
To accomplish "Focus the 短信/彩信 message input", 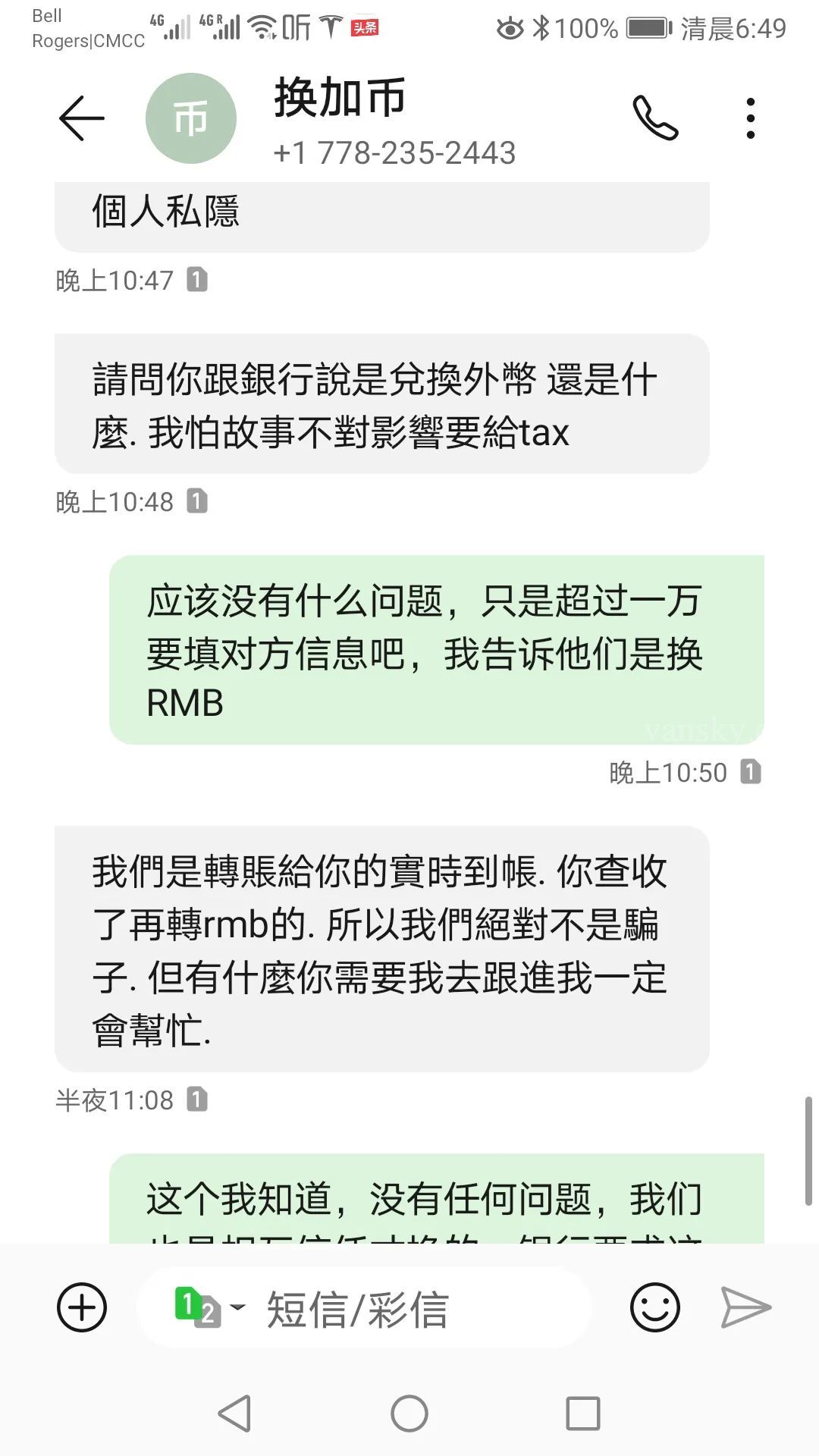I will point(409,1308).
